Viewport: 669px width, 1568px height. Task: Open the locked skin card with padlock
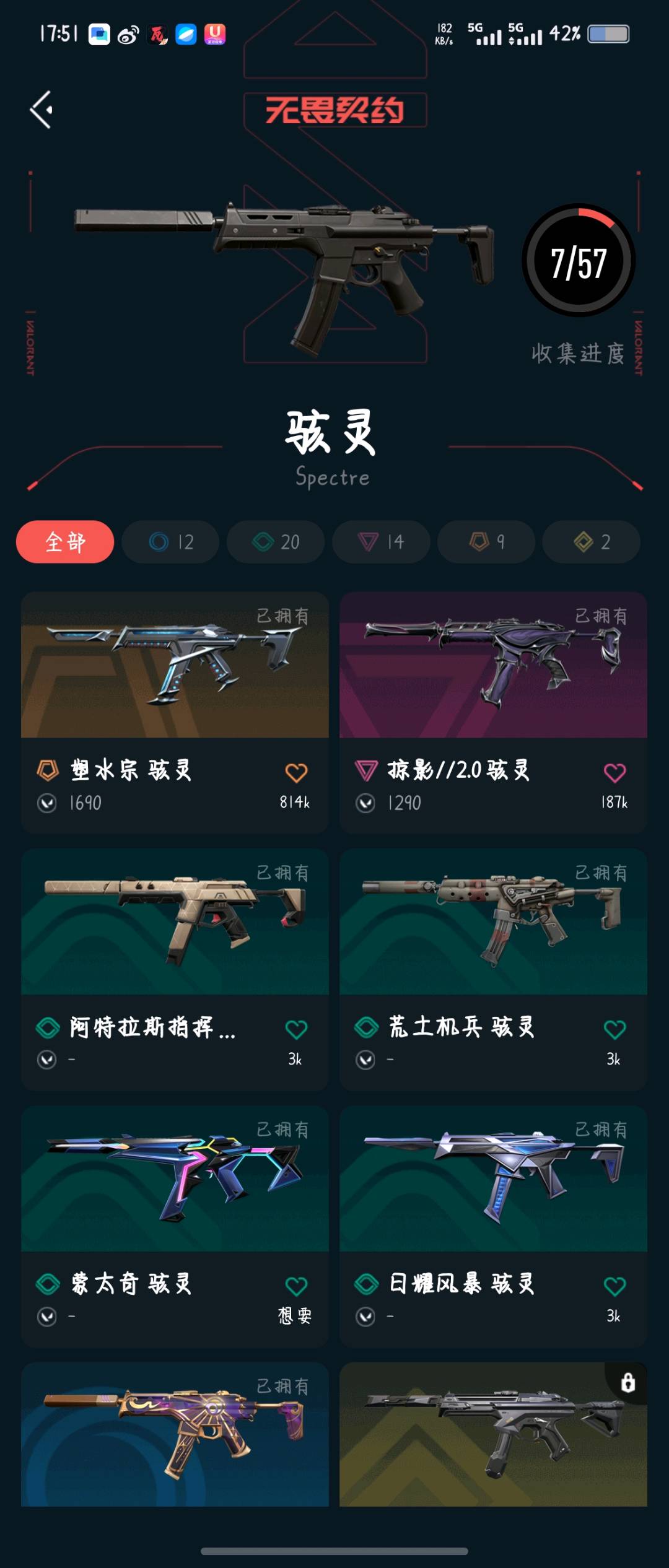(493, 1435)
